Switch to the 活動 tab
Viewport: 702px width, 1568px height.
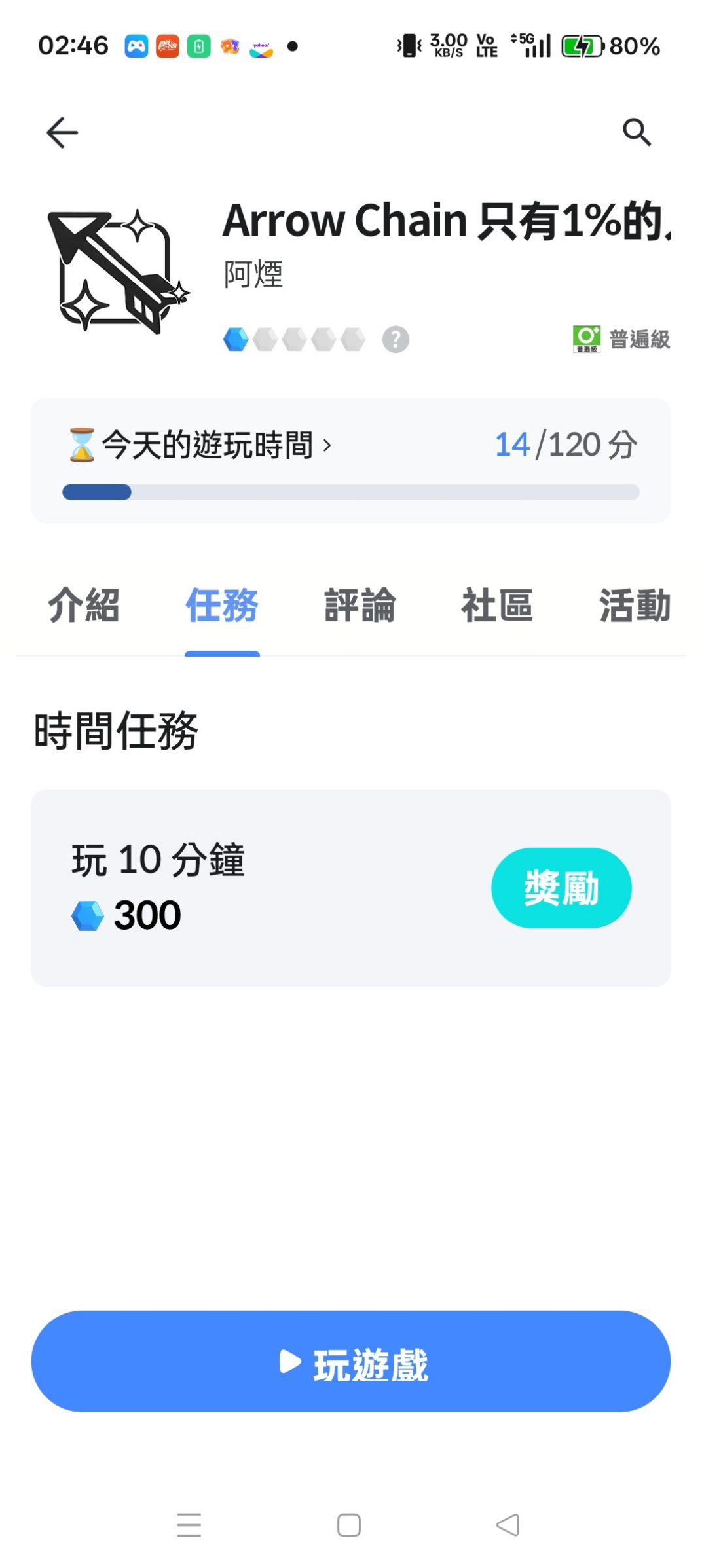coord(635,606)
